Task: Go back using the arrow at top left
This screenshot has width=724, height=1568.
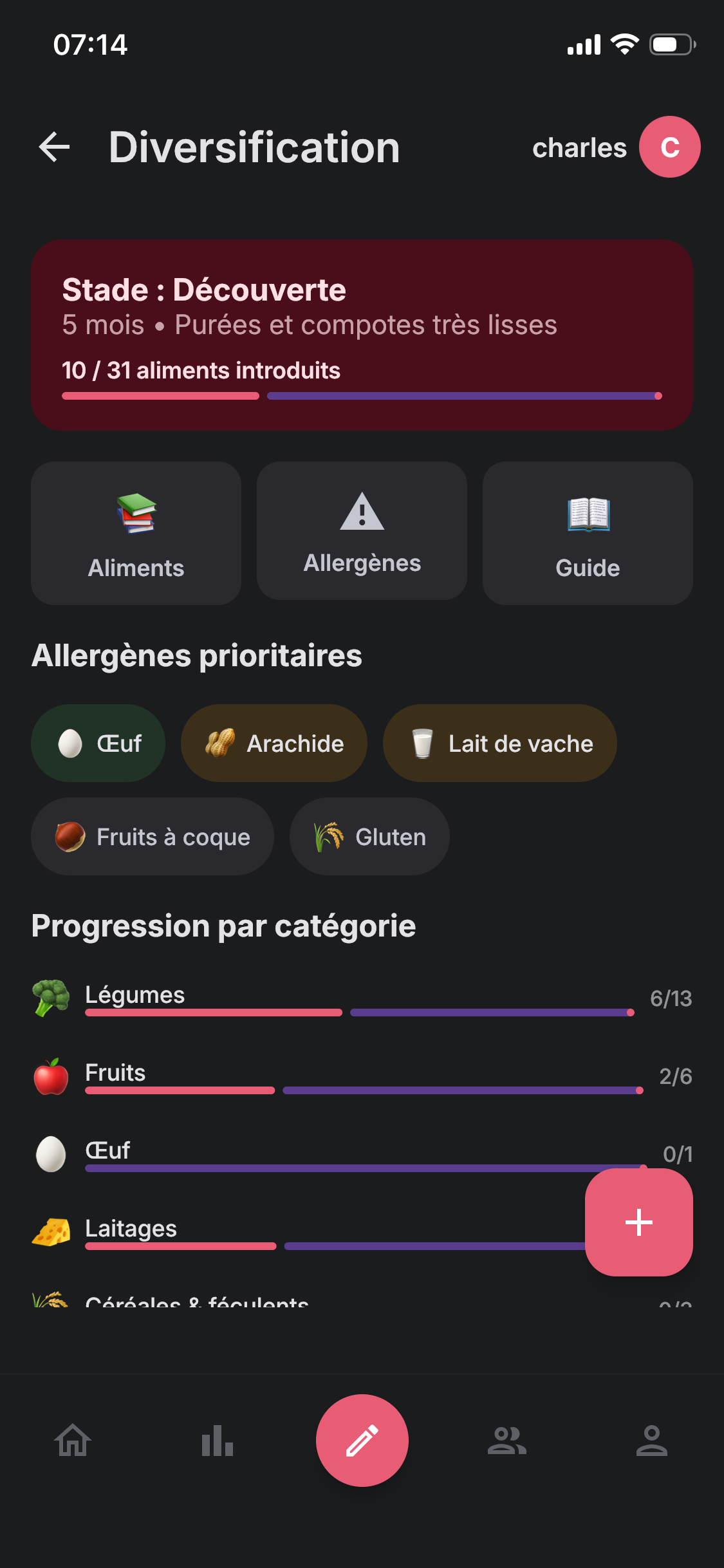Action: [52, 147]
